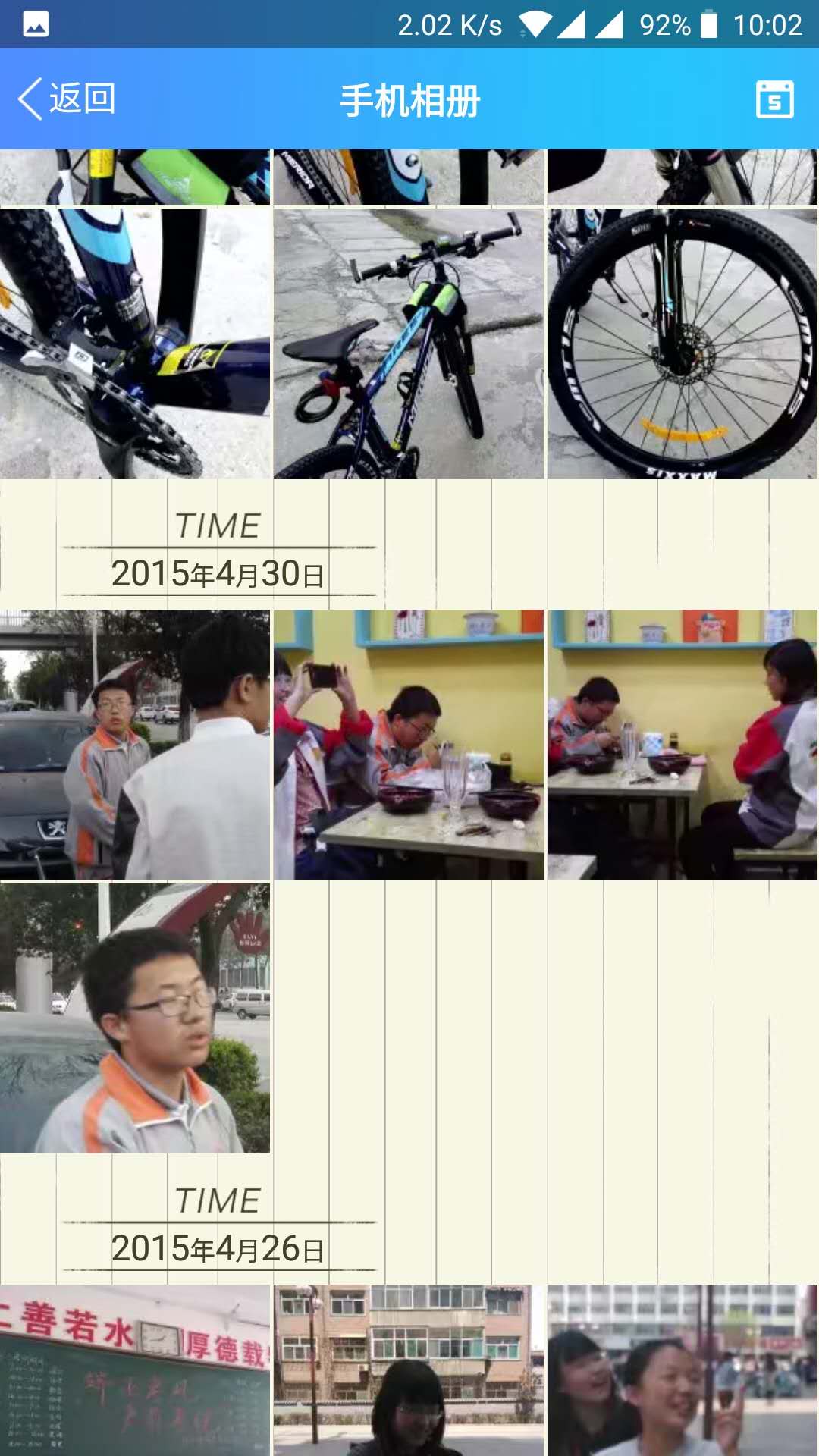Open the full bicycle with saddle photo

409,344
